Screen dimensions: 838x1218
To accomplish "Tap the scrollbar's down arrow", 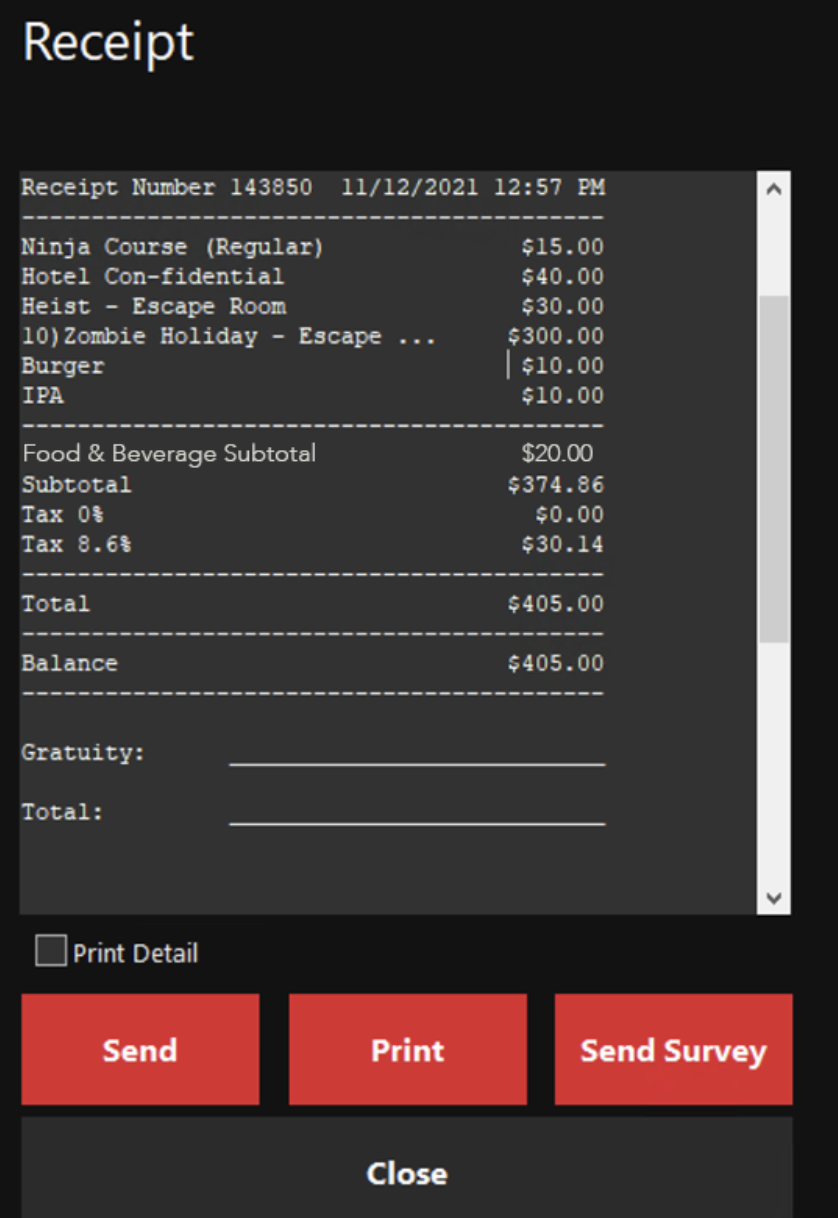I will tap(774, 897).
